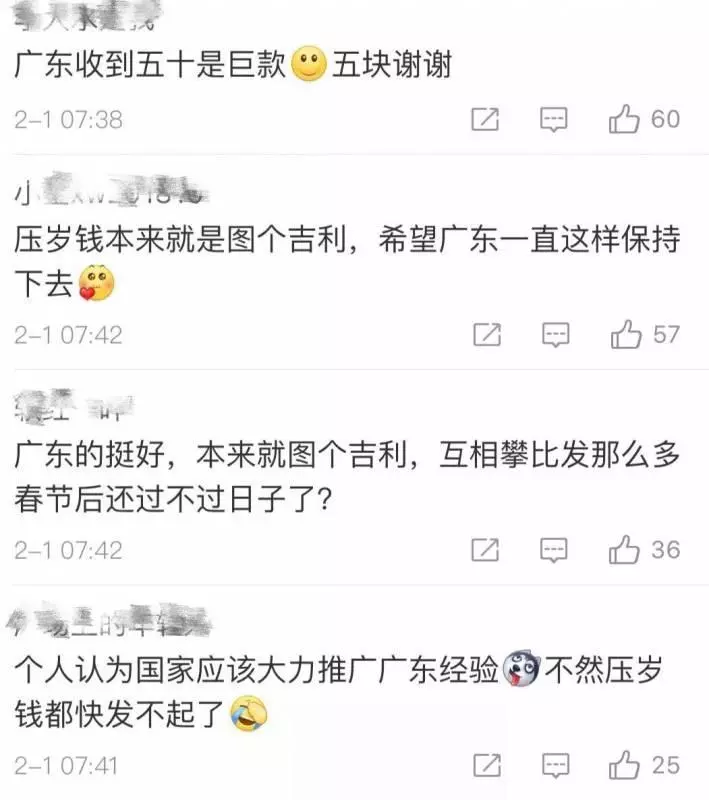Repost the comment about '推广广东经验'
This screenshot has width=709, height=800.
point(485,765)
